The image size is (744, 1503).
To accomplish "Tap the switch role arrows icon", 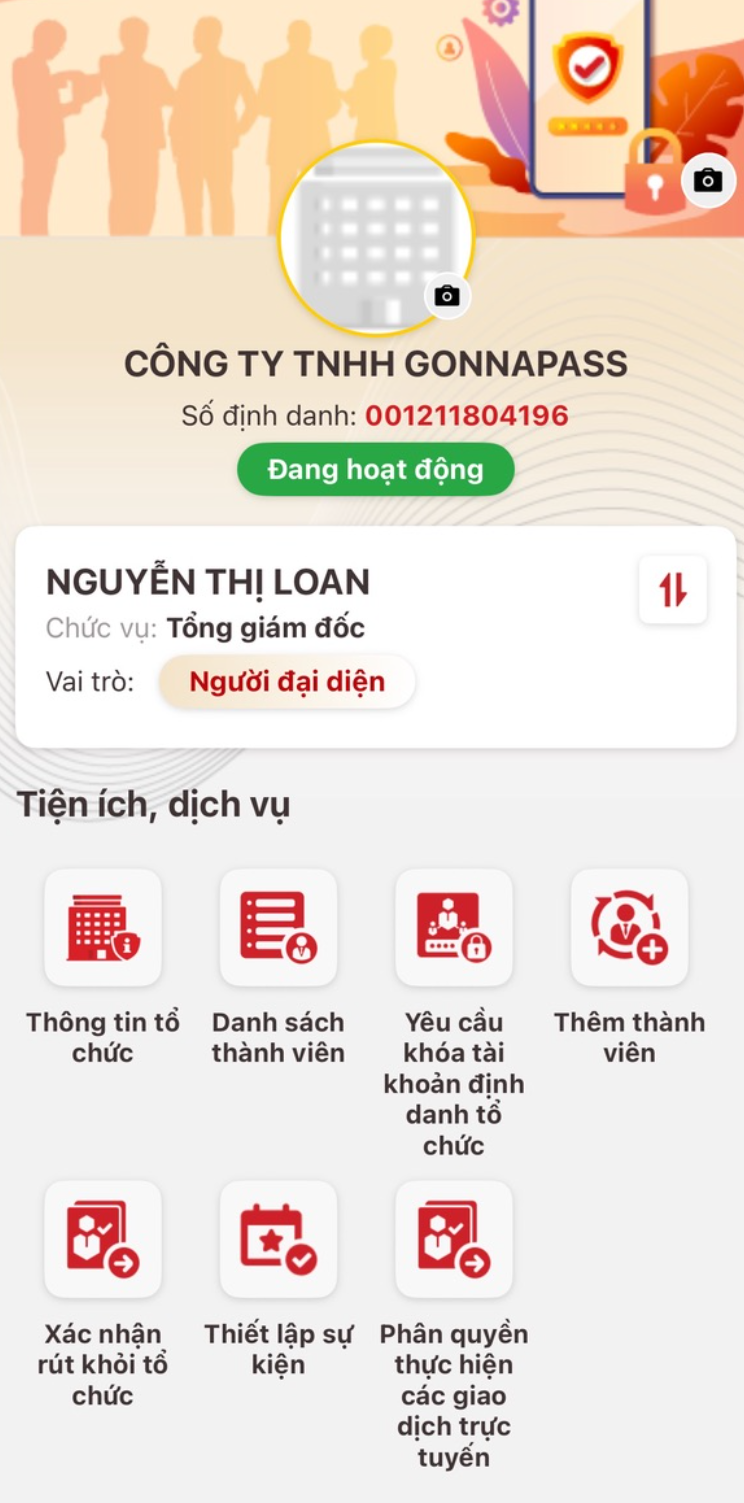I will coord(673,590).
